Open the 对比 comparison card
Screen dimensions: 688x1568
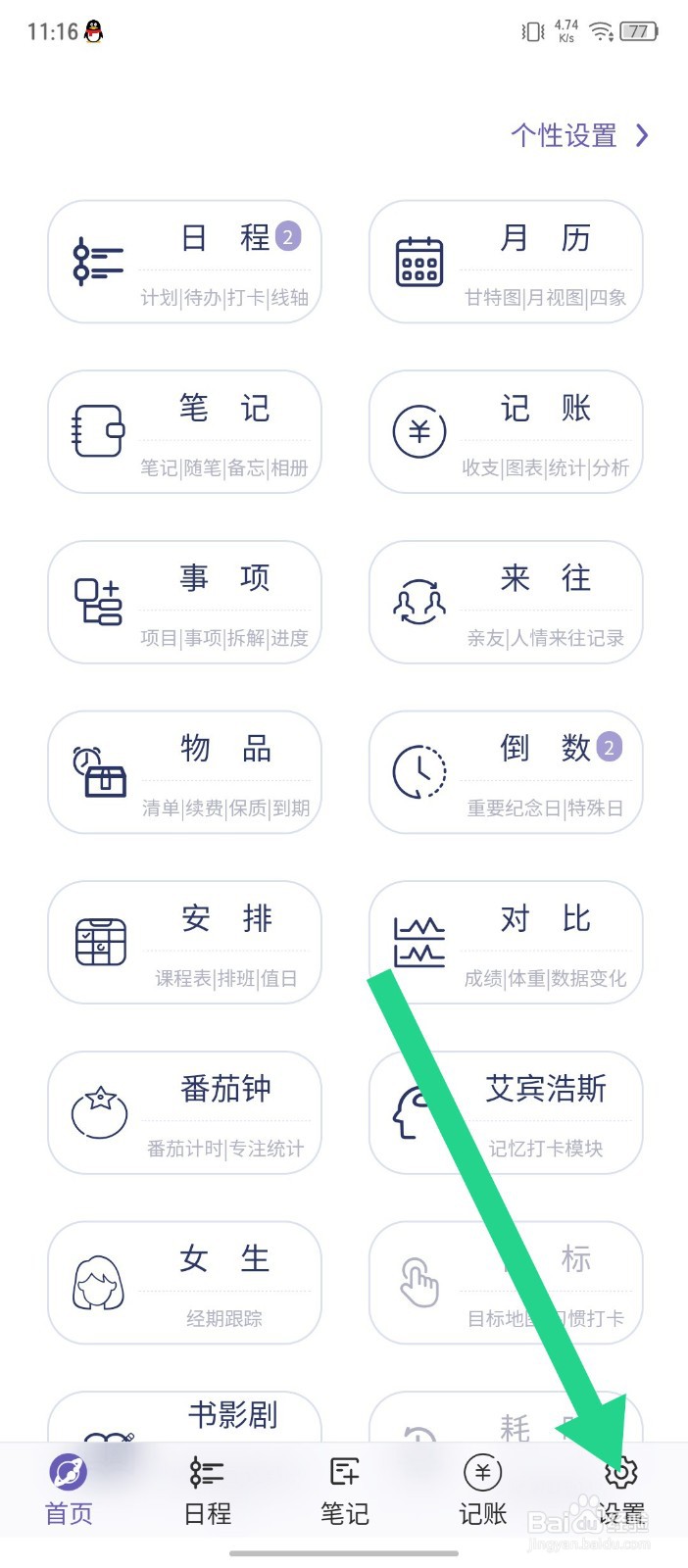[506, 942]
